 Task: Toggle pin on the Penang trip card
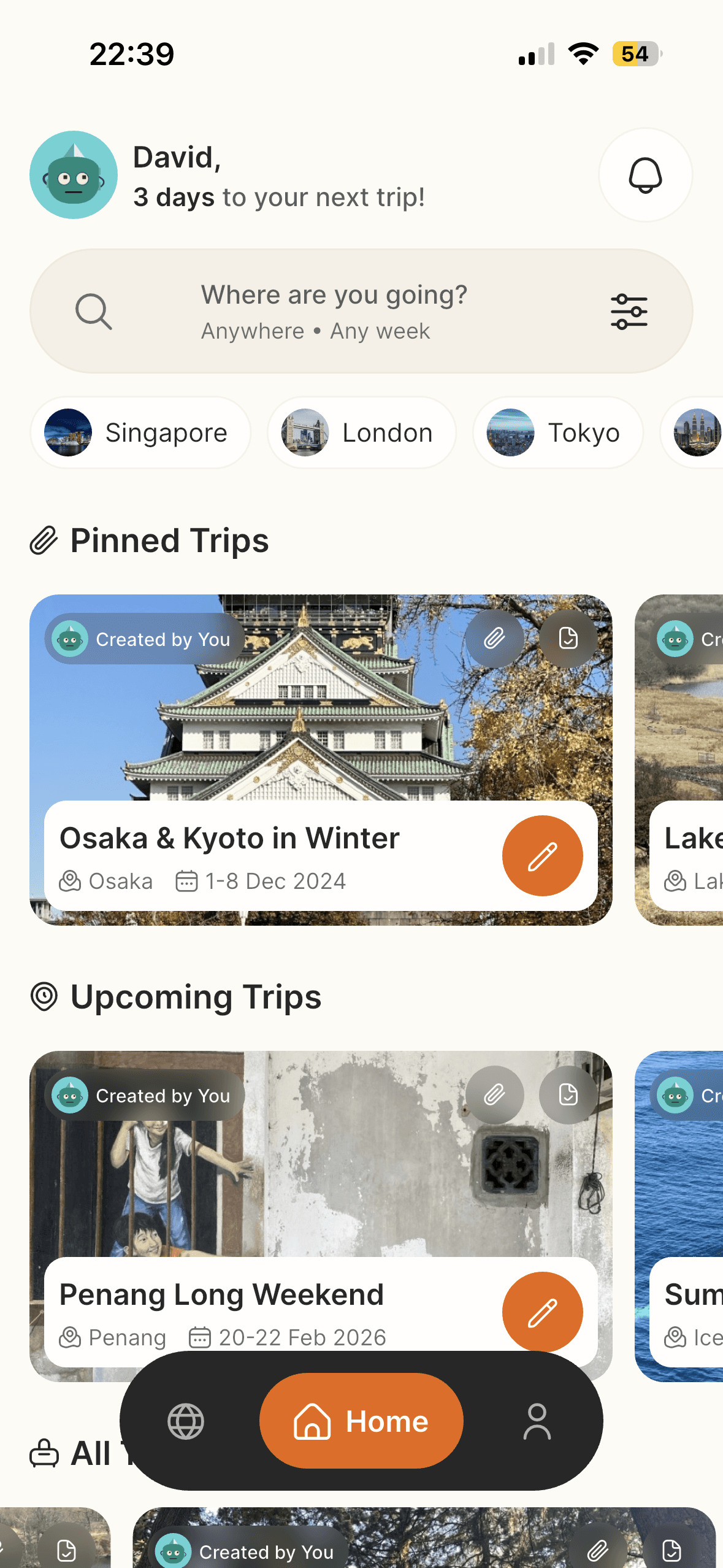point(494,1094)
